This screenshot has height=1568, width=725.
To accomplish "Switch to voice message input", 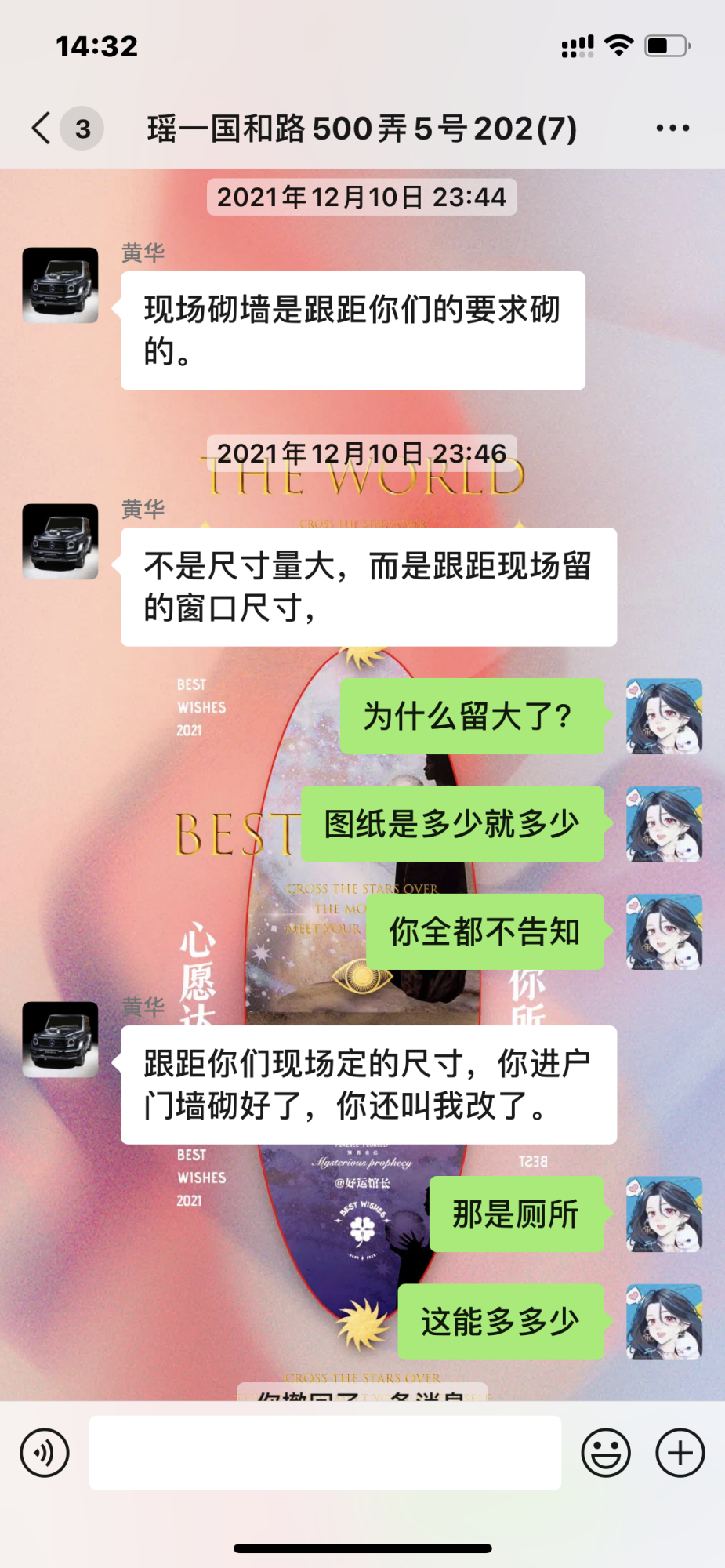I will pos(45,1453).
